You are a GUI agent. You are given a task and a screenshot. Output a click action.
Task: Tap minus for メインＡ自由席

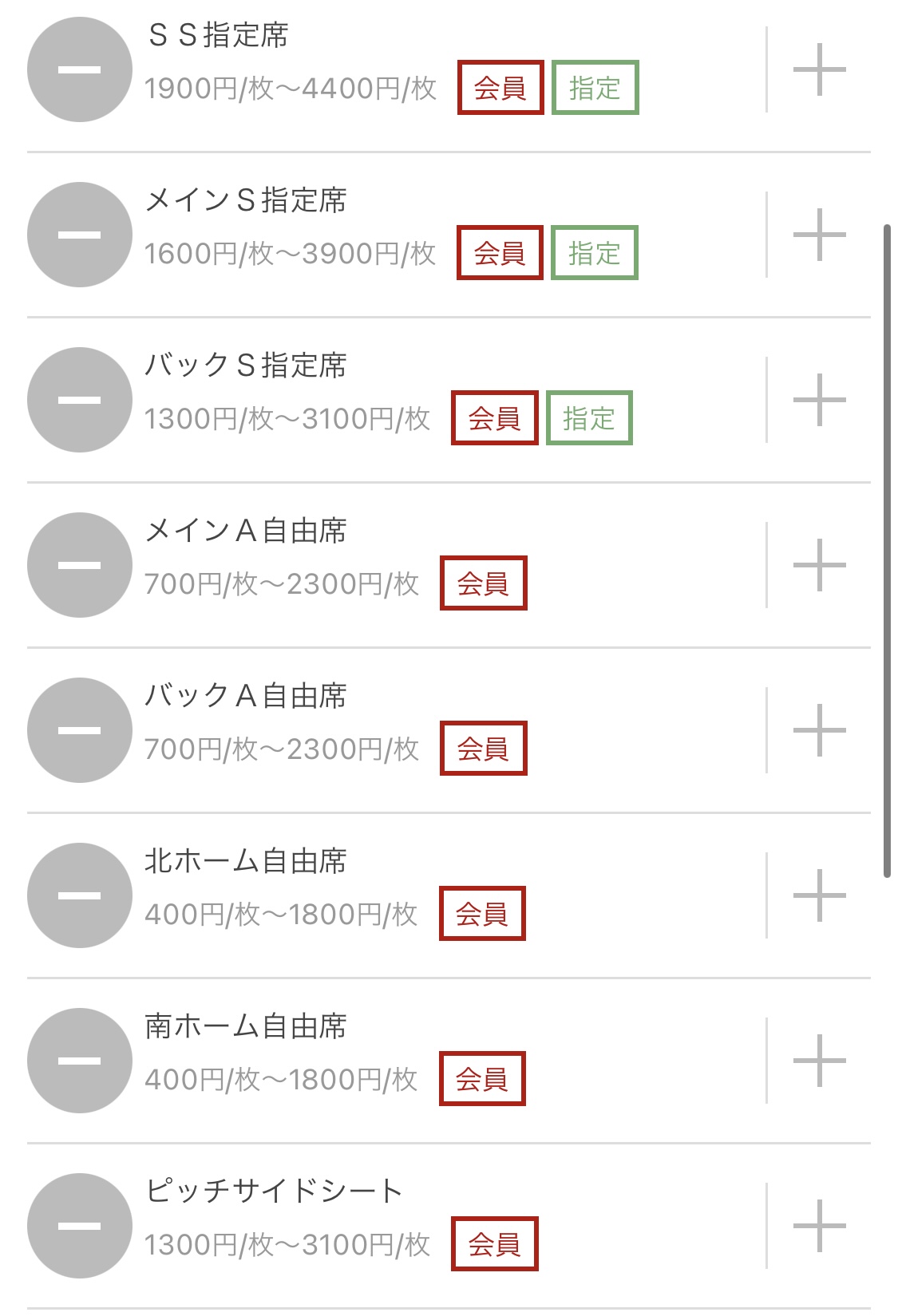click(x=80, y=565)
